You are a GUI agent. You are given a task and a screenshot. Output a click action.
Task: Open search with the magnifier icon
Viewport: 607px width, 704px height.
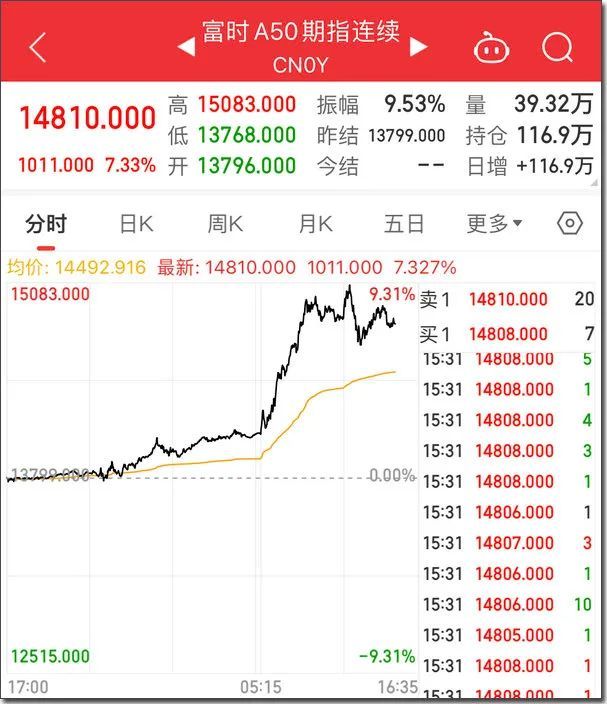pyautogui.click(x=557, y=47)
